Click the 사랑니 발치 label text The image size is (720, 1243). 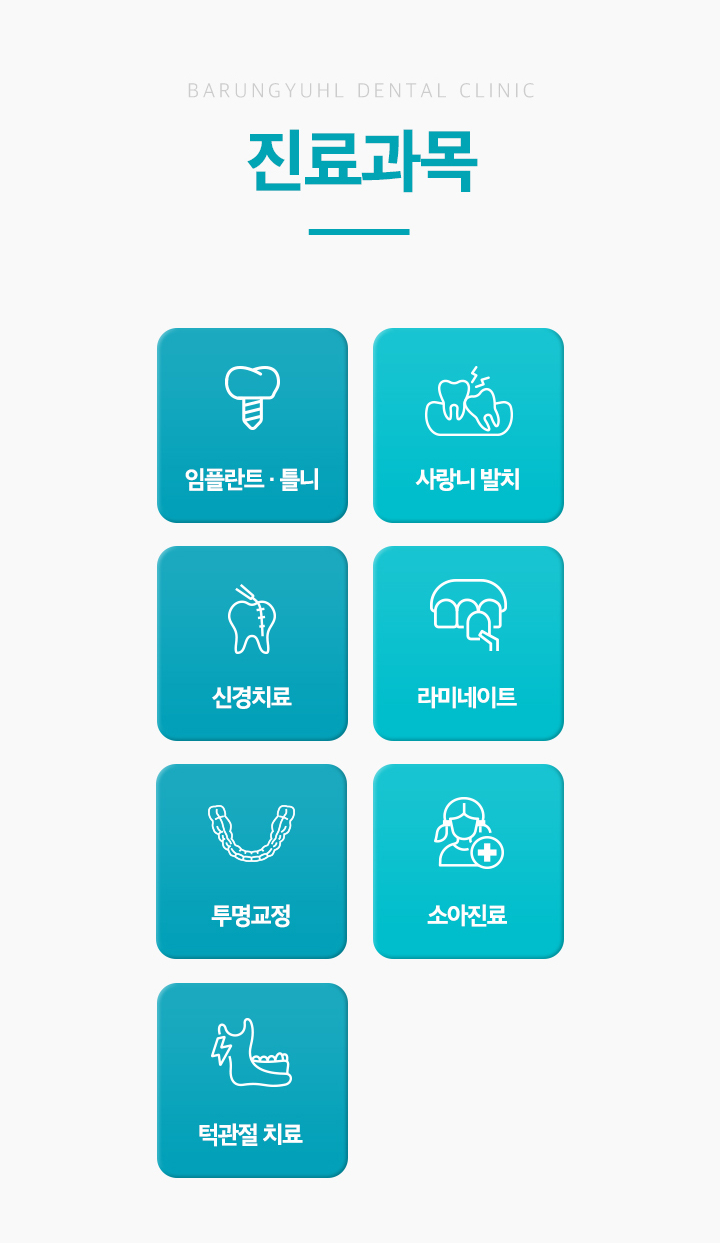coord(468,478)
